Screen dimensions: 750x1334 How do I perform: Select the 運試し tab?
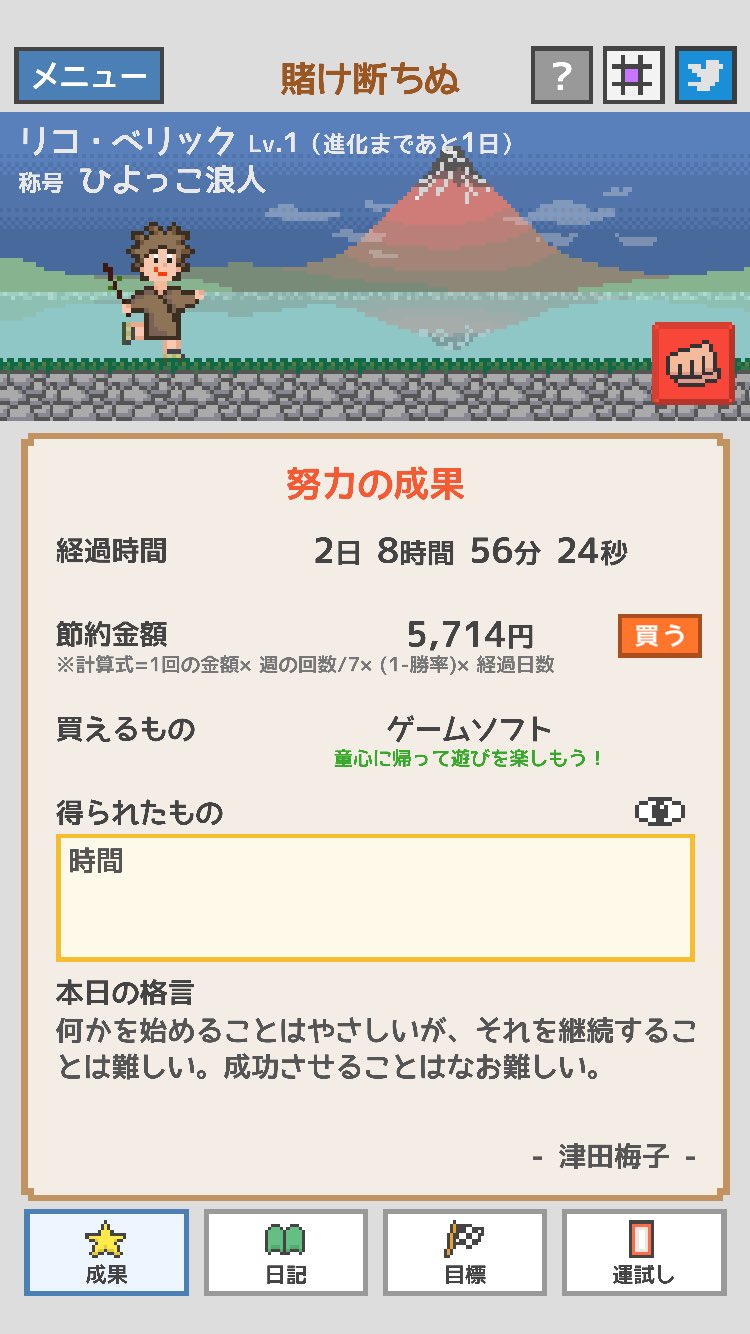(x=643, y=1252)
